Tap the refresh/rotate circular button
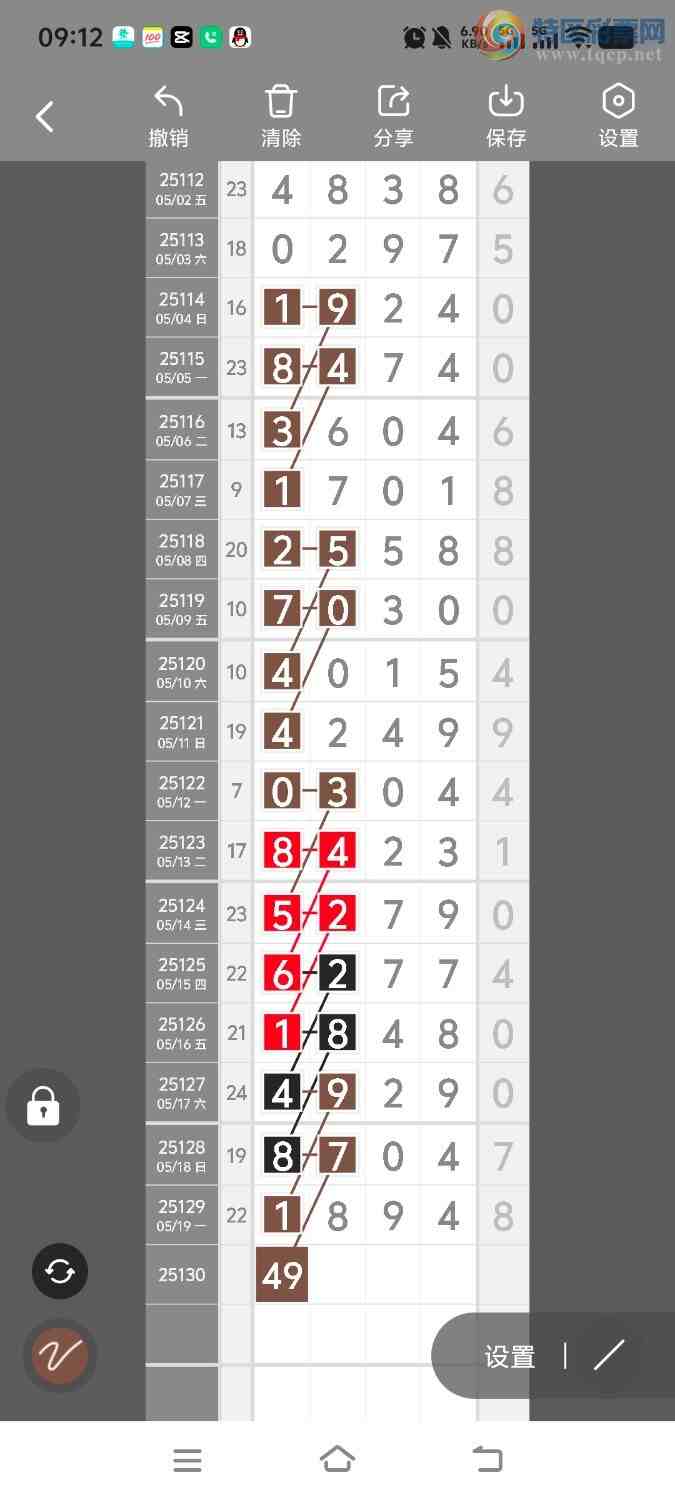This screenshot has width=675, height=1500. [x=60, y=1271]
